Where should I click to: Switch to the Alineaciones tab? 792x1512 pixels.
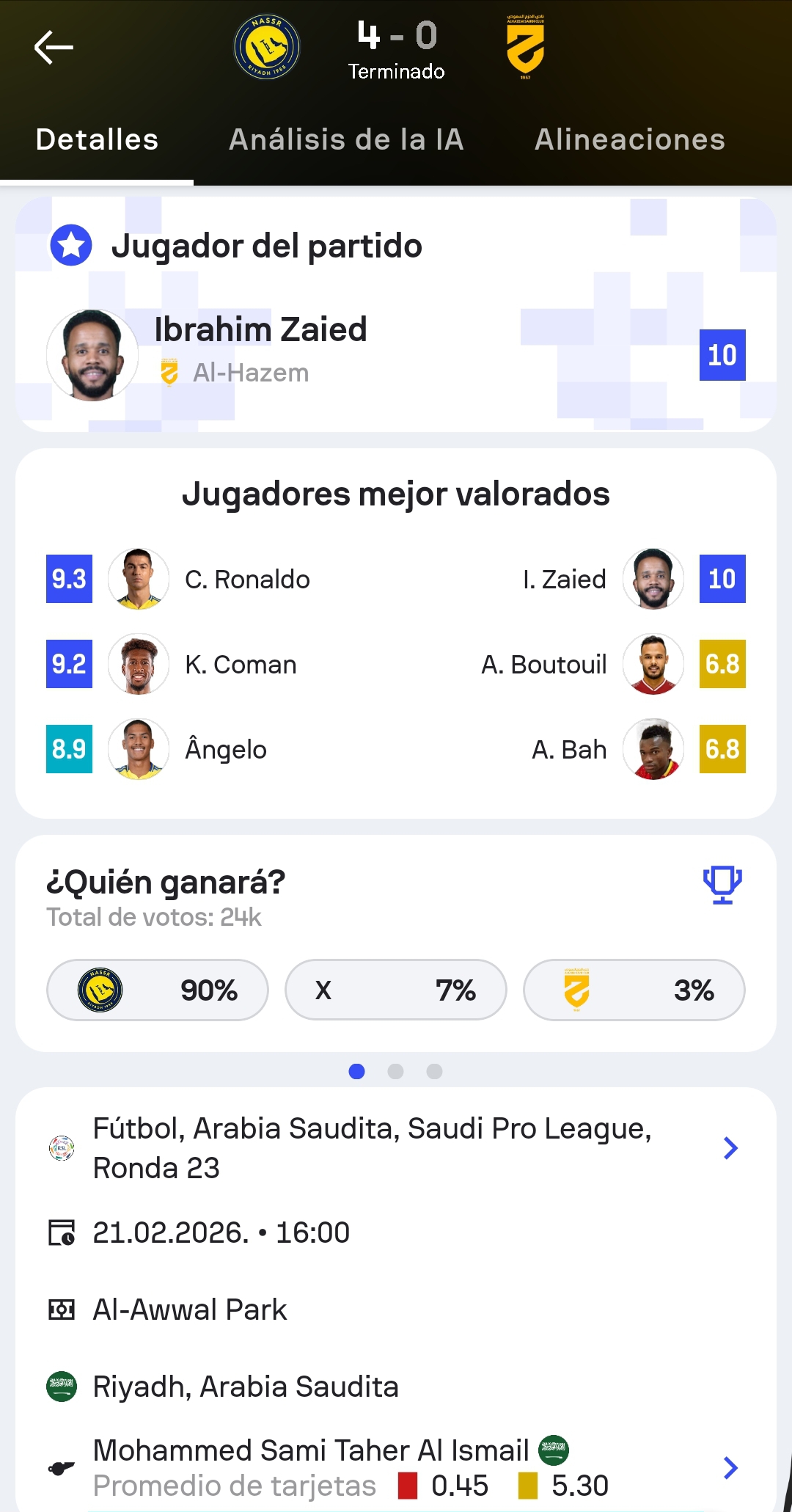point(629,139)
